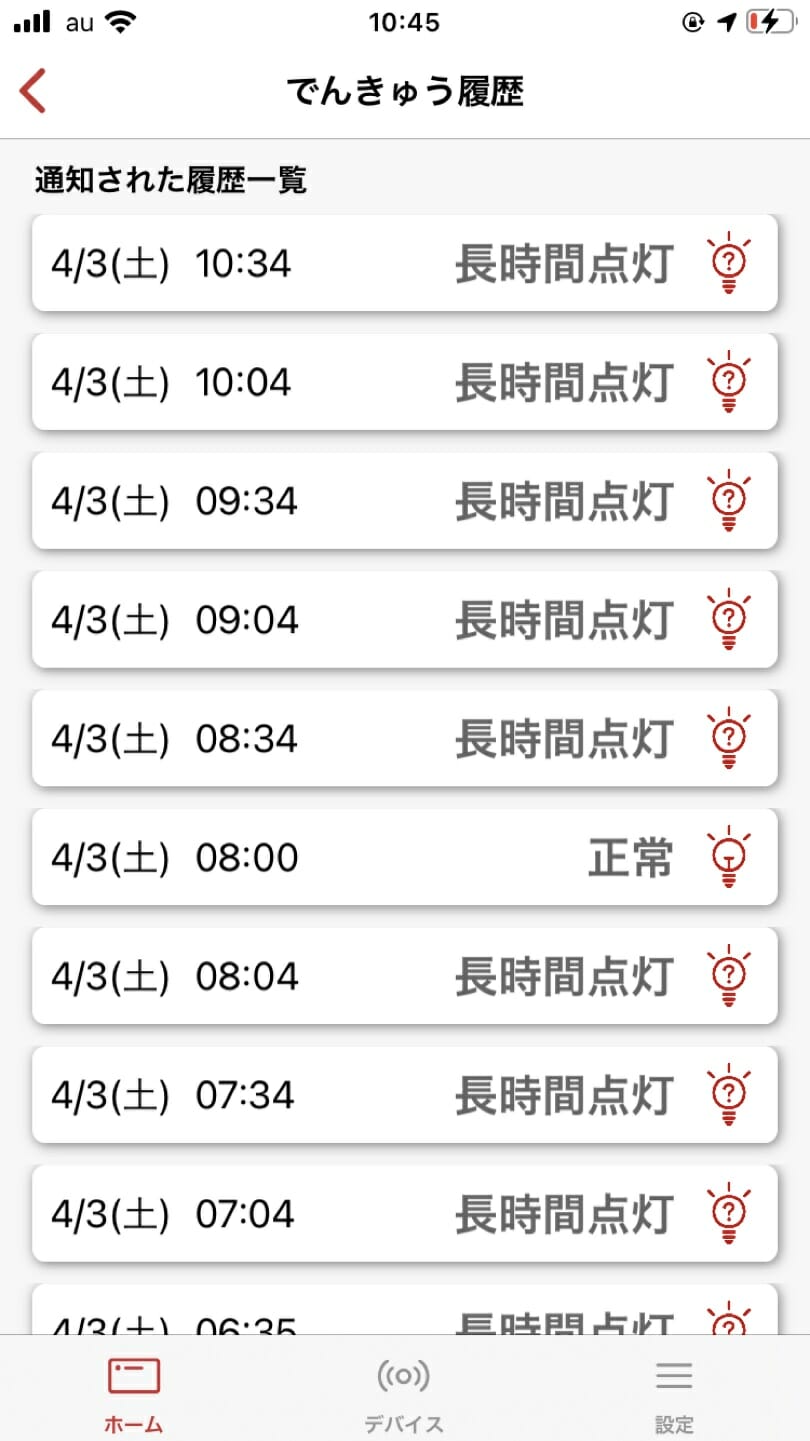
Task: Open the 10:34 長時間点灯 history entry
Action: pyautogui.click(x=404, y=263)
